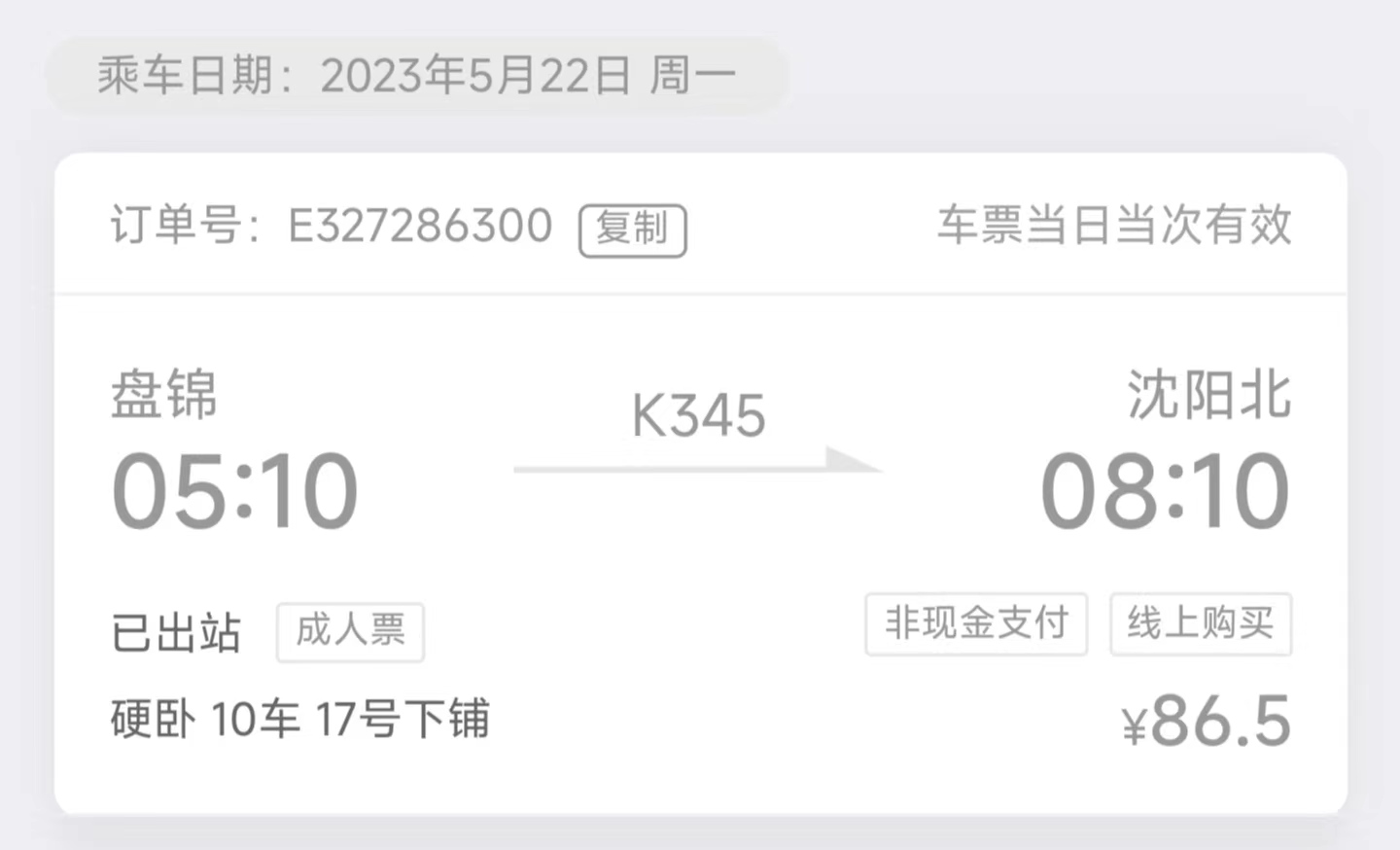Copy the order number E327286300
The height and width of the screenshot is (850, 1400).
(x=632, y=230)
